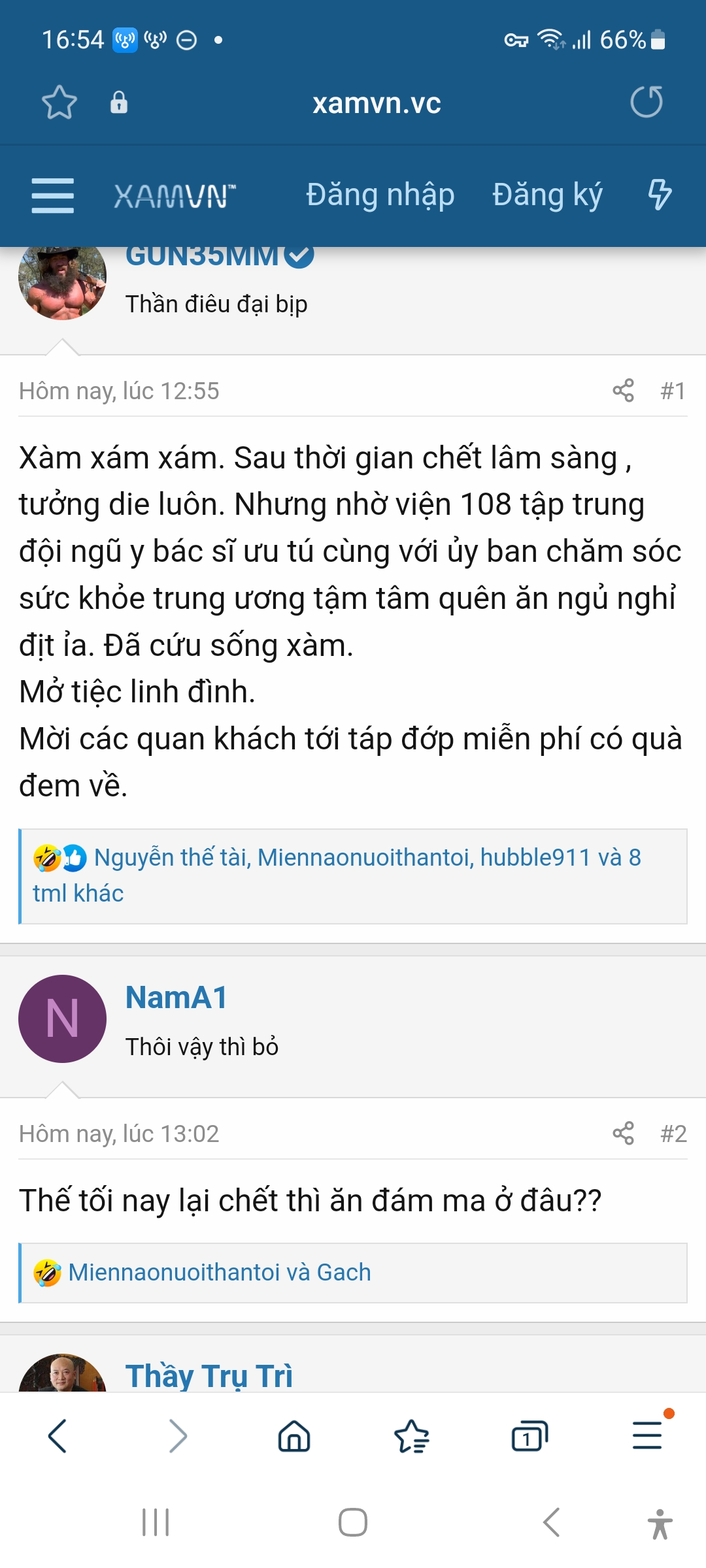The width and height of the screenshot is (706, 1568).
Task: Go to the XAMVN home logo
Action: click(x=175, y=195)
